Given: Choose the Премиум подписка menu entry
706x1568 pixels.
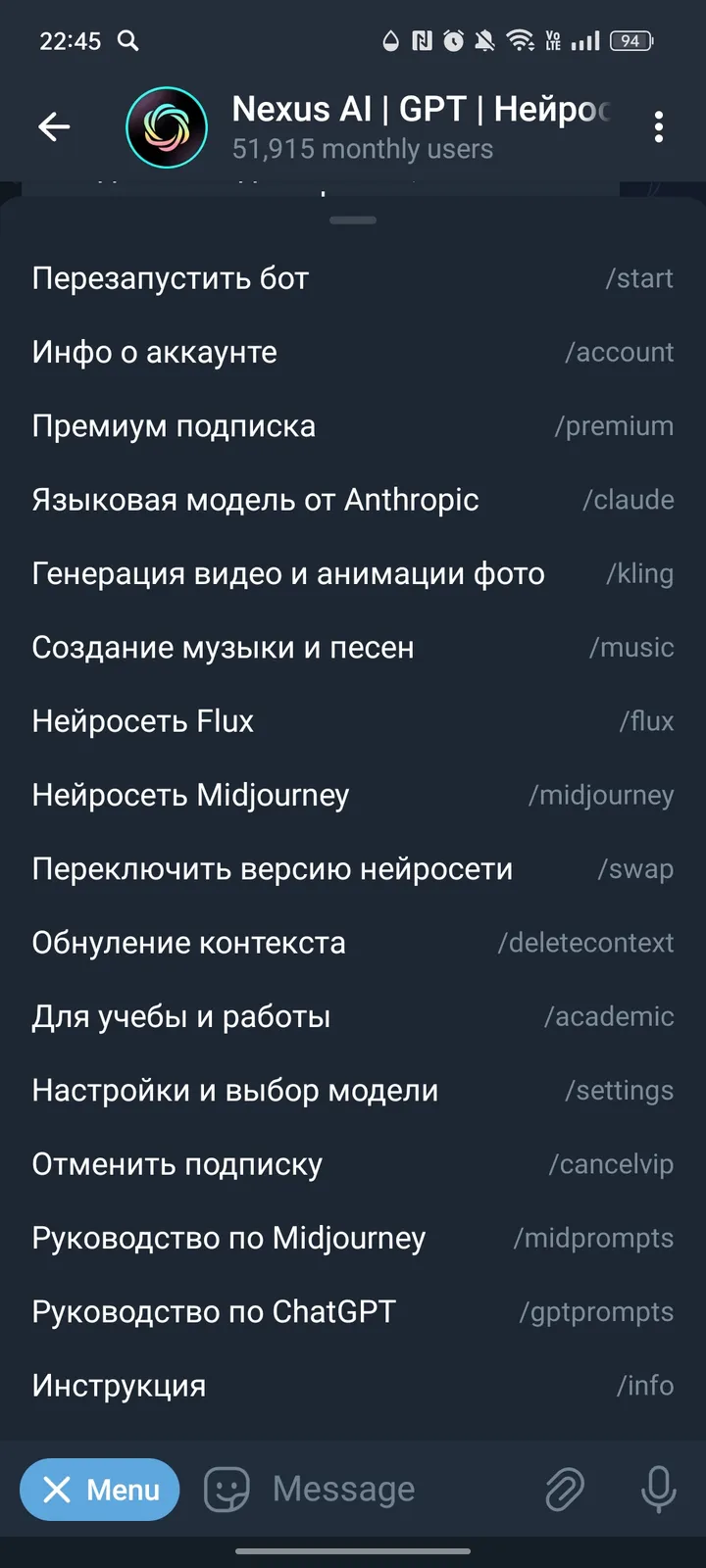Looking at the screenshot, I should click(x=353, y=425).
